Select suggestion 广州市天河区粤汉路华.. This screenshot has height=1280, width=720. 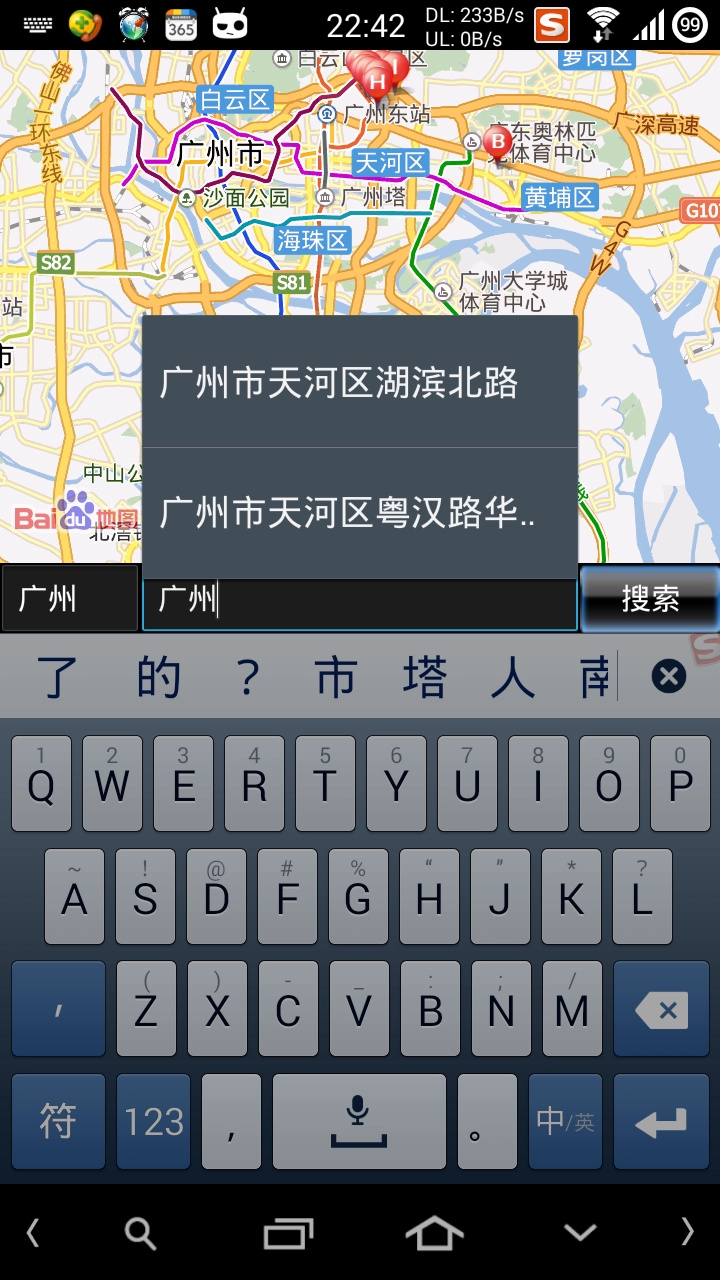pyautogui.click(x=360, y=513)
